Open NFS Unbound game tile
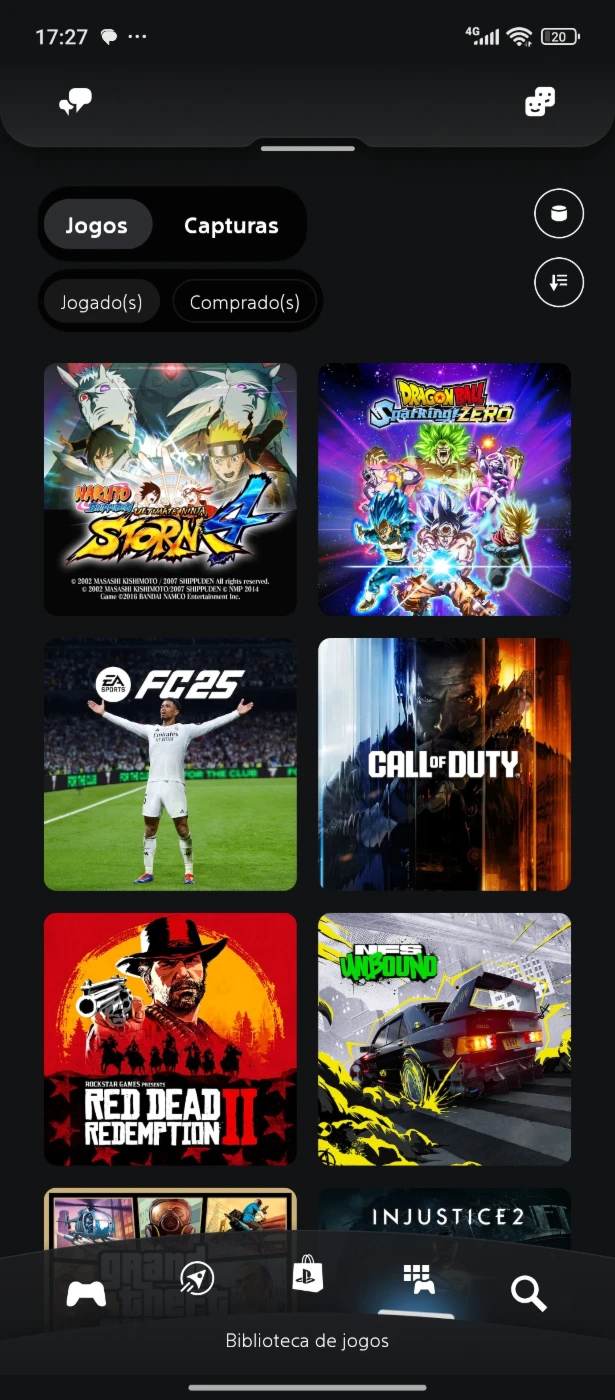This screenshot has width=615, height=1400. click(x=445, y=1039)
